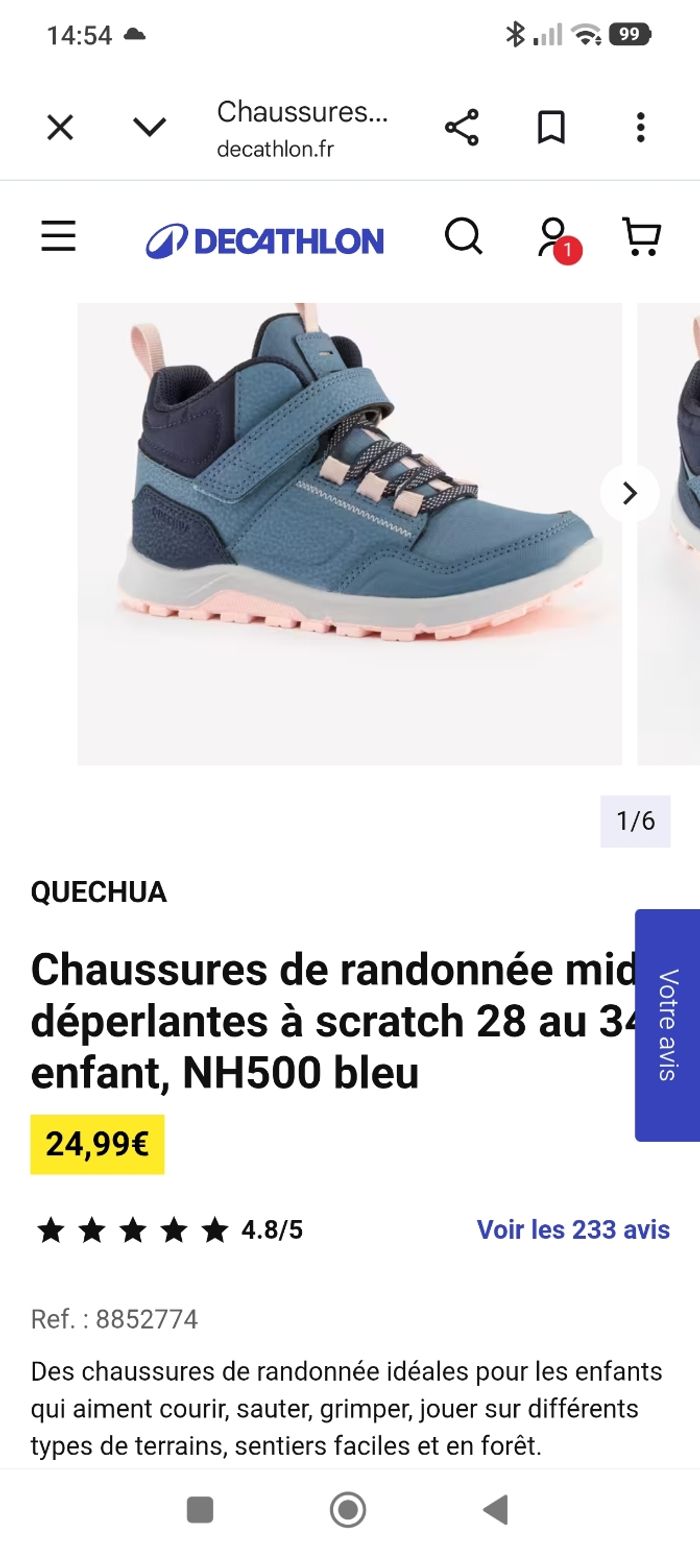Open the Votre avis feedback tab

tap(668, 1024)
